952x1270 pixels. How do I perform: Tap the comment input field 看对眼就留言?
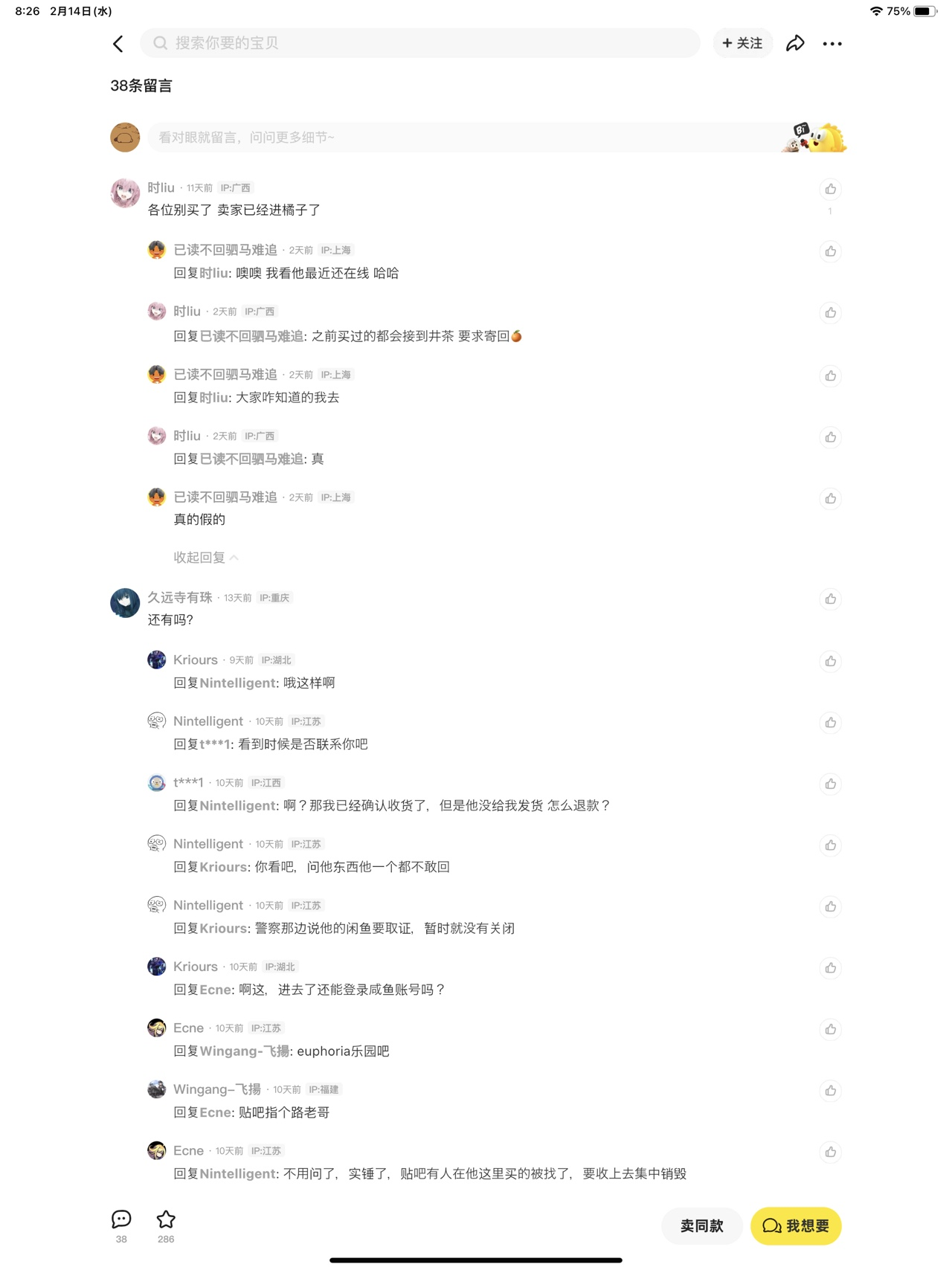click(x=372, y=137)
